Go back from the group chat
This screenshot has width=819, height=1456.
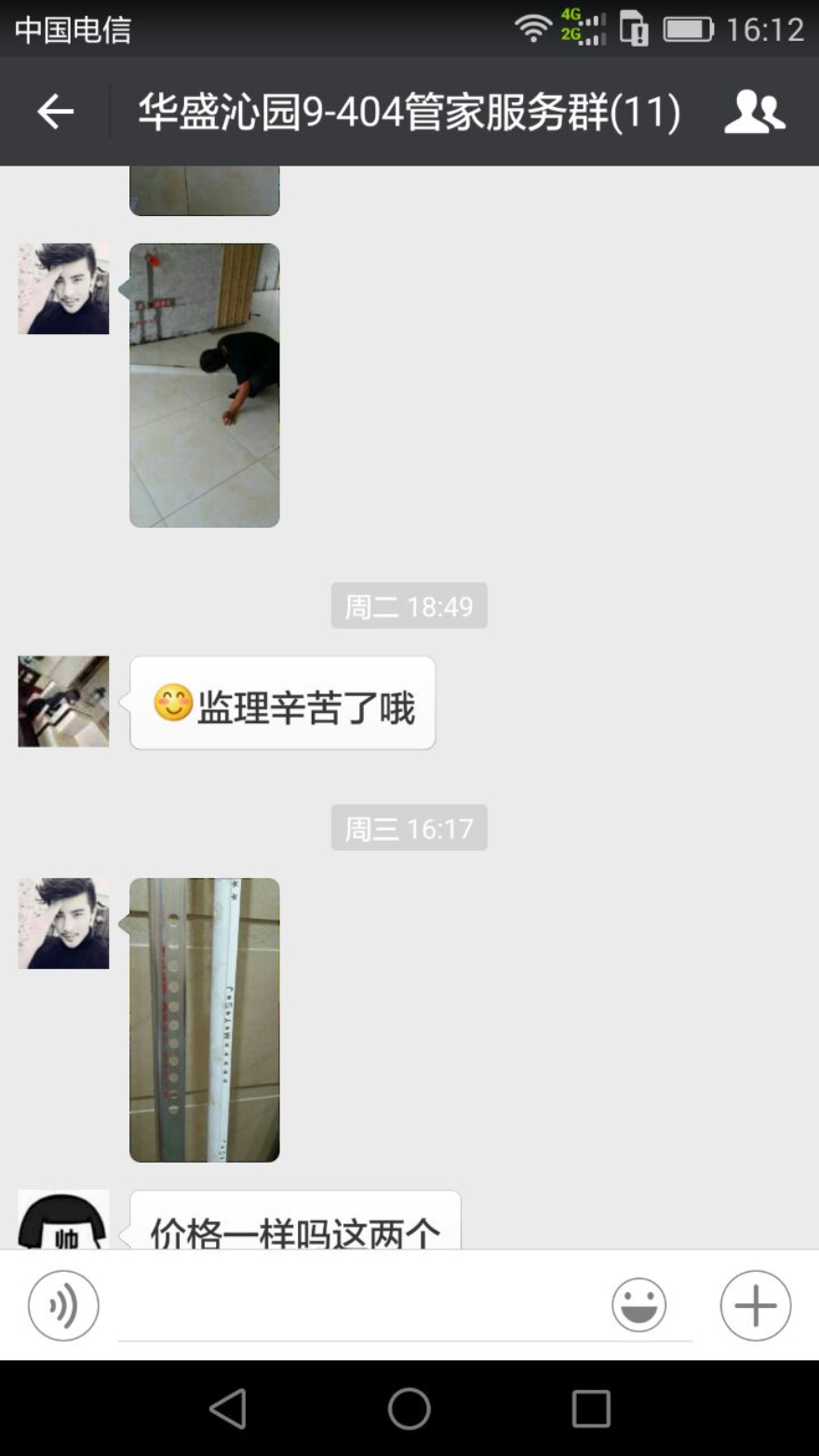click(55, 112)
